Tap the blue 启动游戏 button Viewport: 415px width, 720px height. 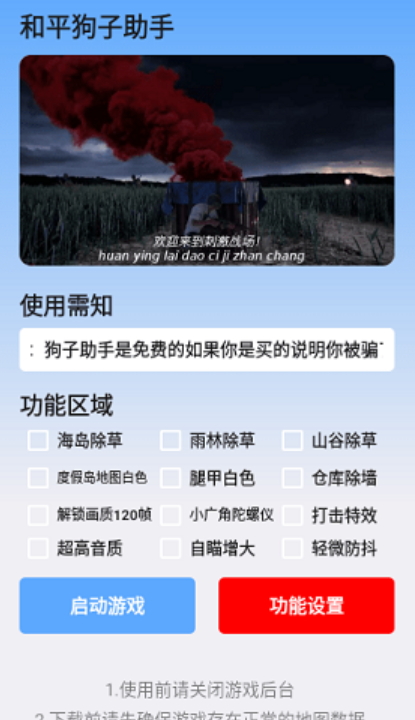click(x=107, y=606)
